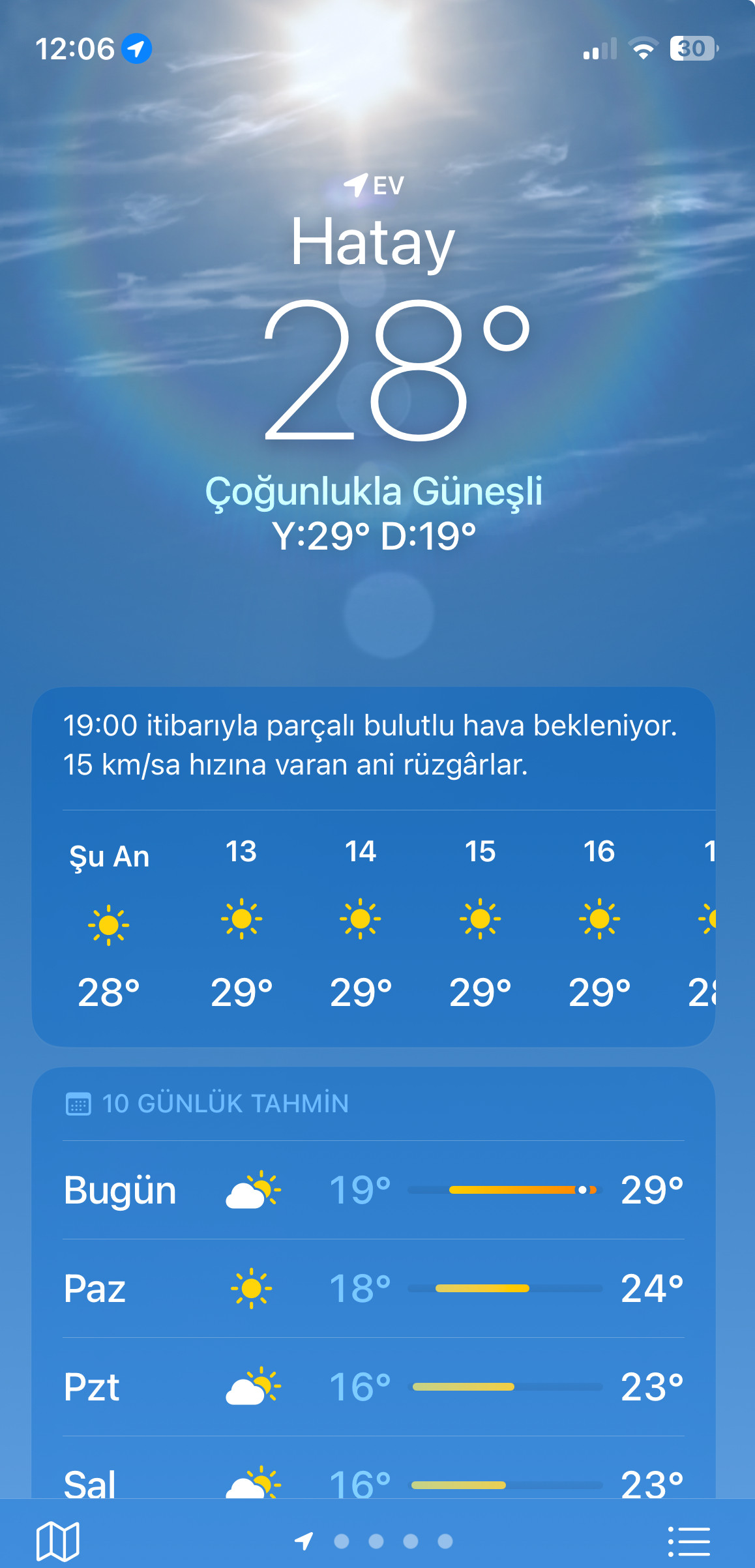Open Bugün forecast details
This screenshot has height=1568, width=755.
[373, 1190]
